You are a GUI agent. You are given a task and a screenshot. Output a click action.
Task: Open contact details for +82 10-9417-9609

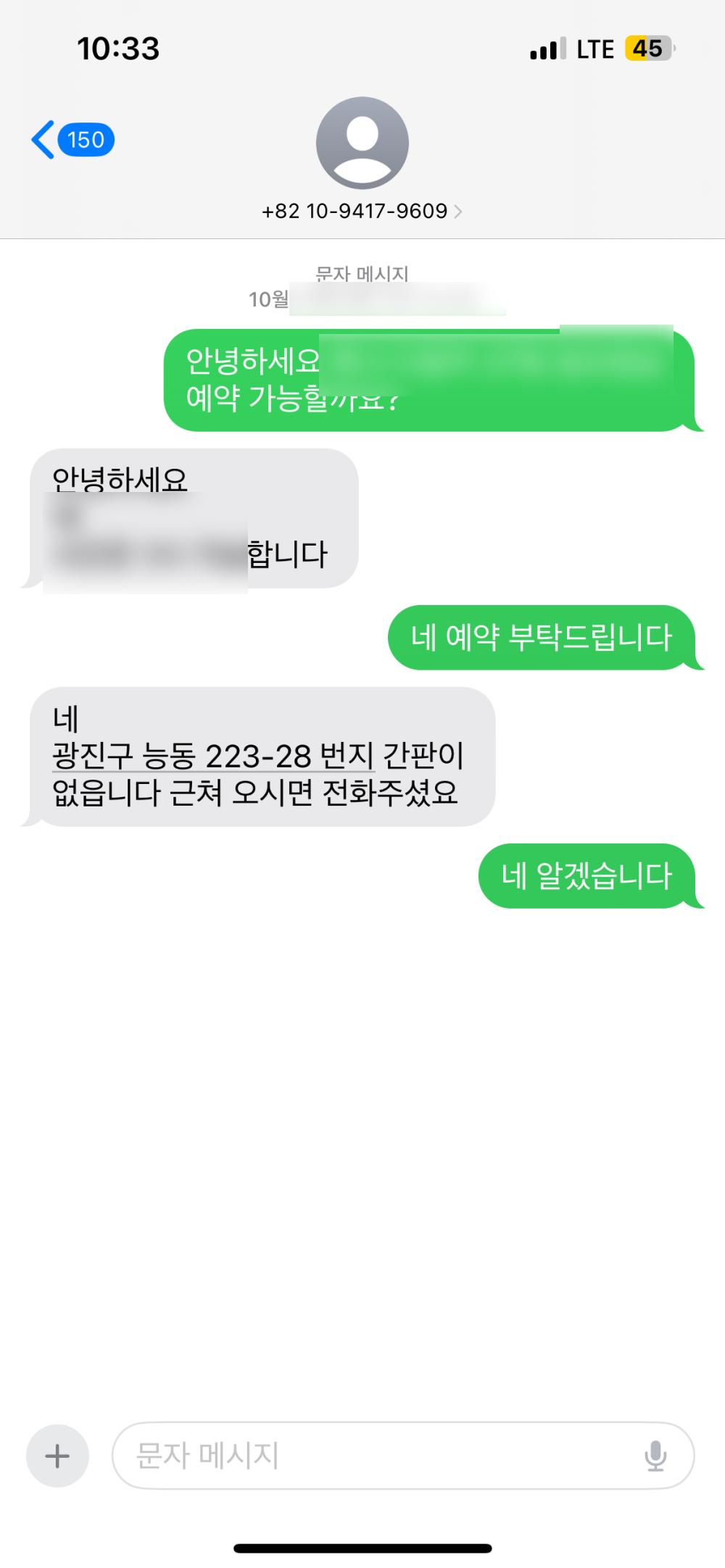(362, 211)
